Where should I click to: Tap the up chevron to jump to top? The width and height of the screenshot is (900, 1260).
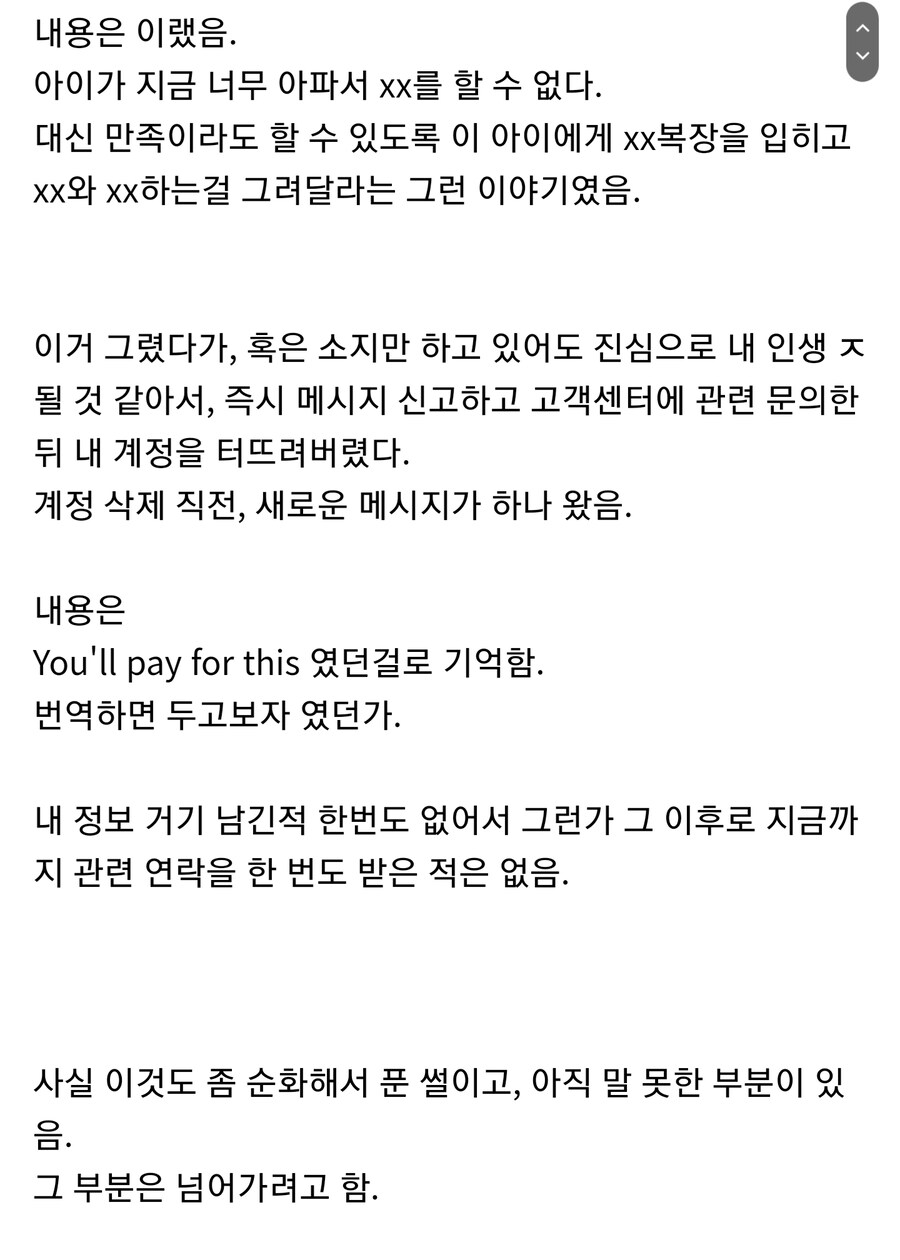(862, 28)
